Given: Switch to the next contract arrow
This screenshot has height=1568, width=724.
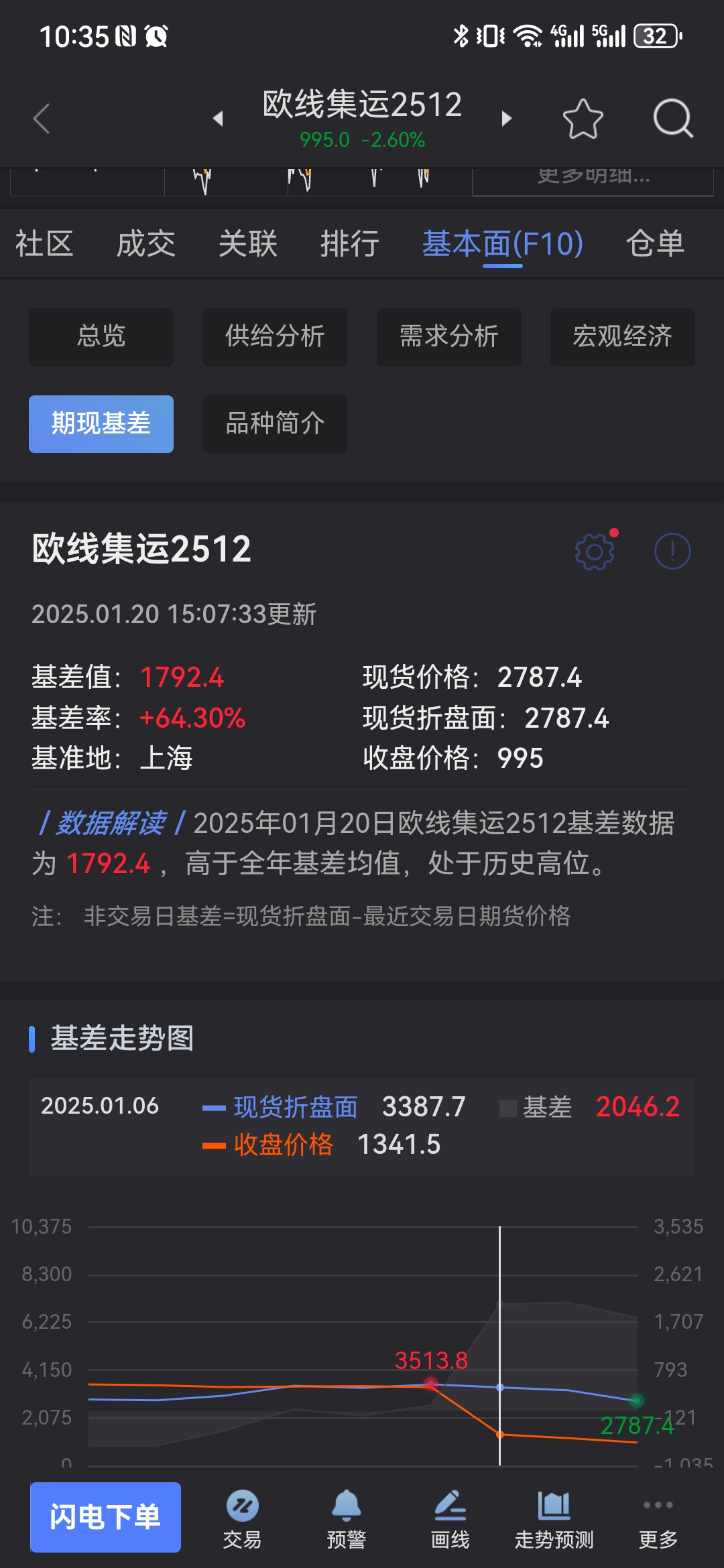Looking at the screenshot, I should pos(507,119).
